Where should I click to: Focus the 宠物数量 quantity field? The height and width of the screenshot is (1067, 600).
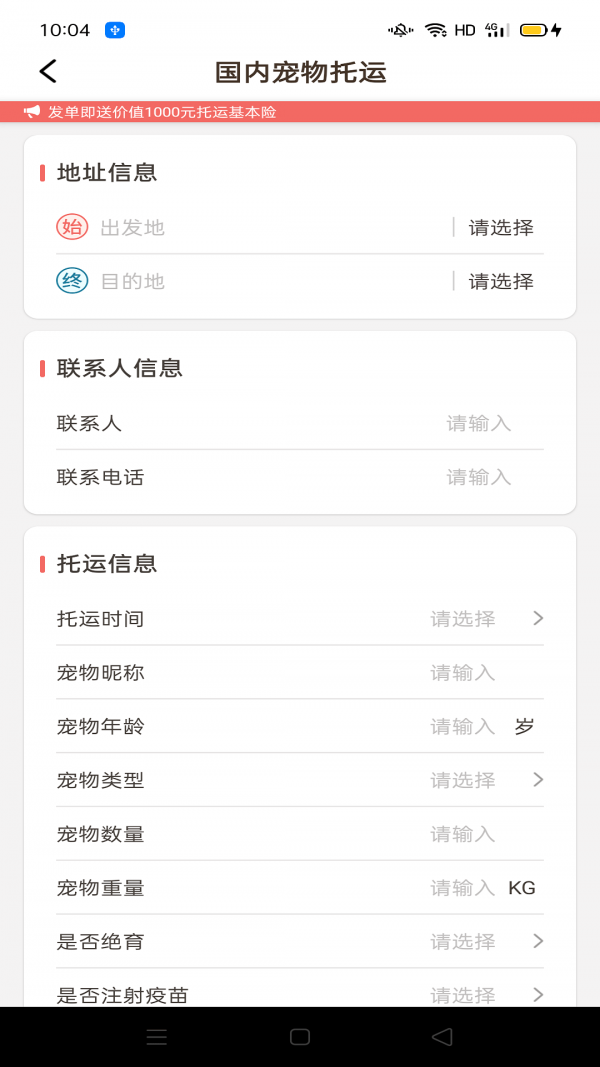pos(463,834)
